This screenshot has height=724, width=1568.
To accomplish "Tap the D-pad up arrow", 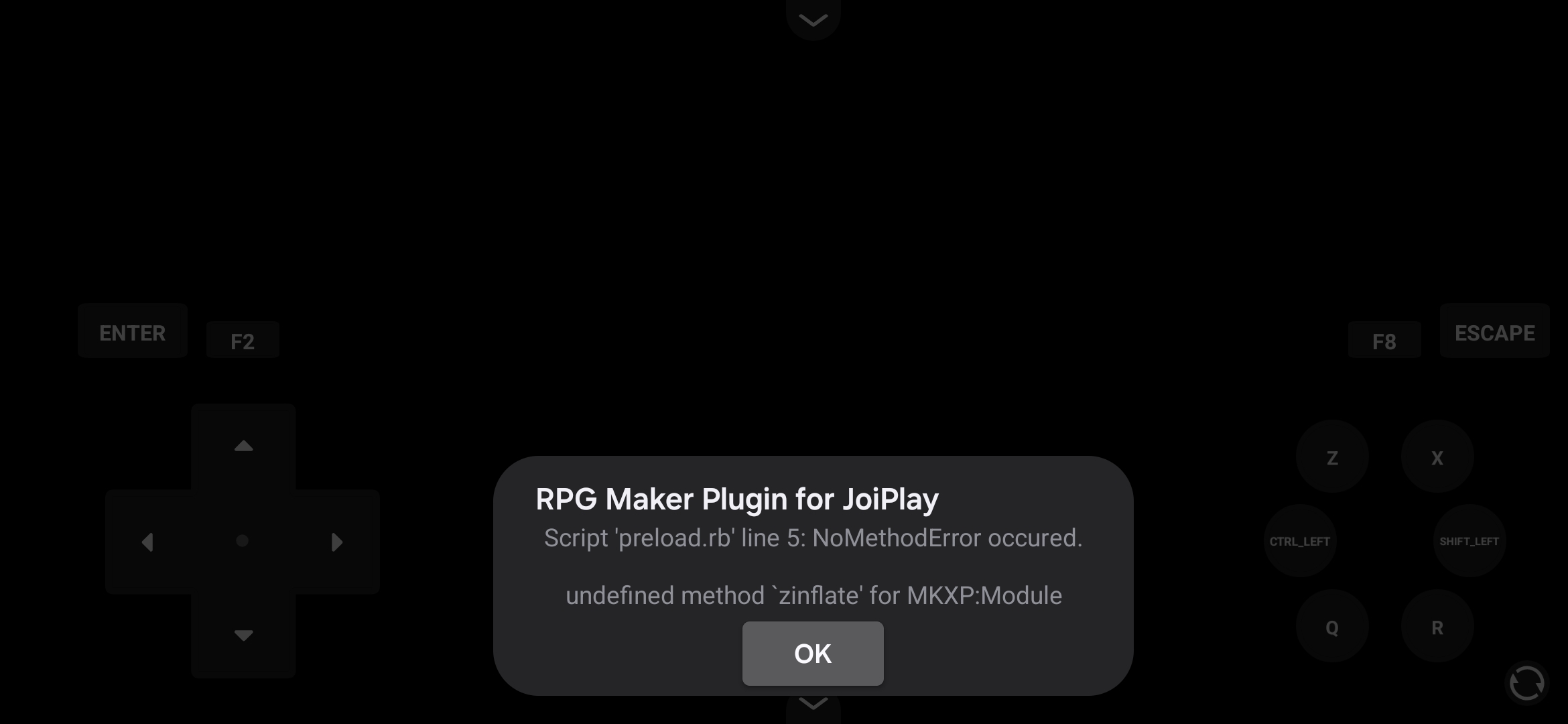I will pyautogui.click(x=243, y=446).
